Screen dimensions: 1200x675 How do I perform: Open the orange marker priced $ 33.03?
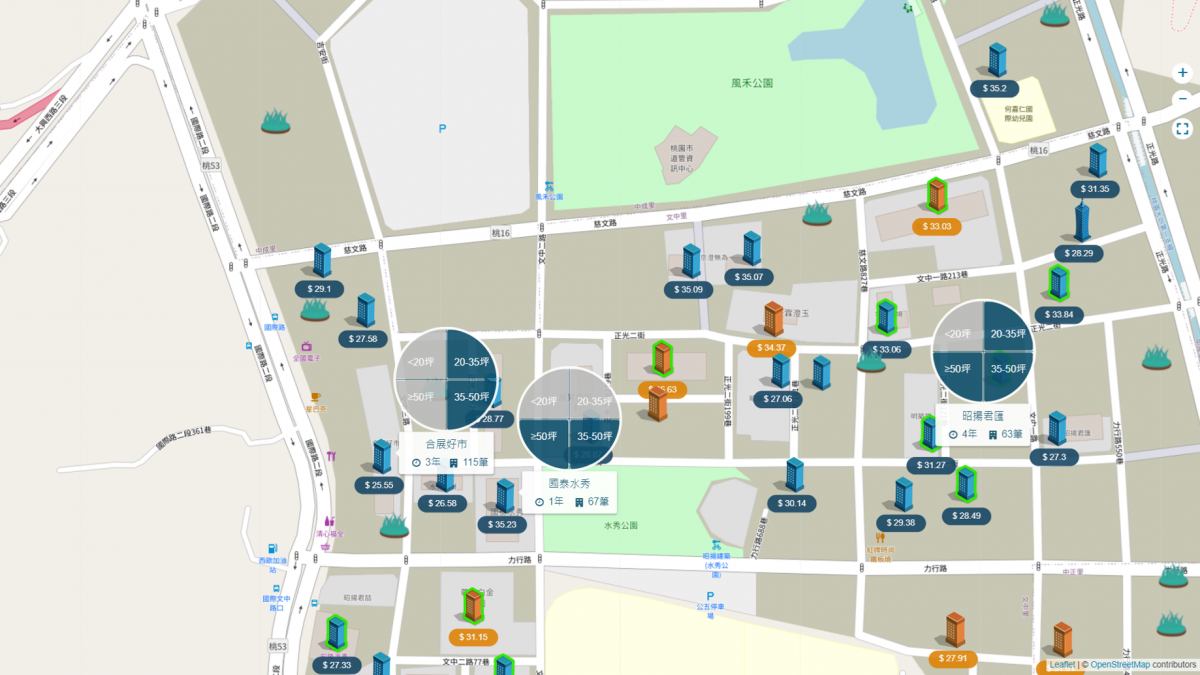tap(937, 198)
